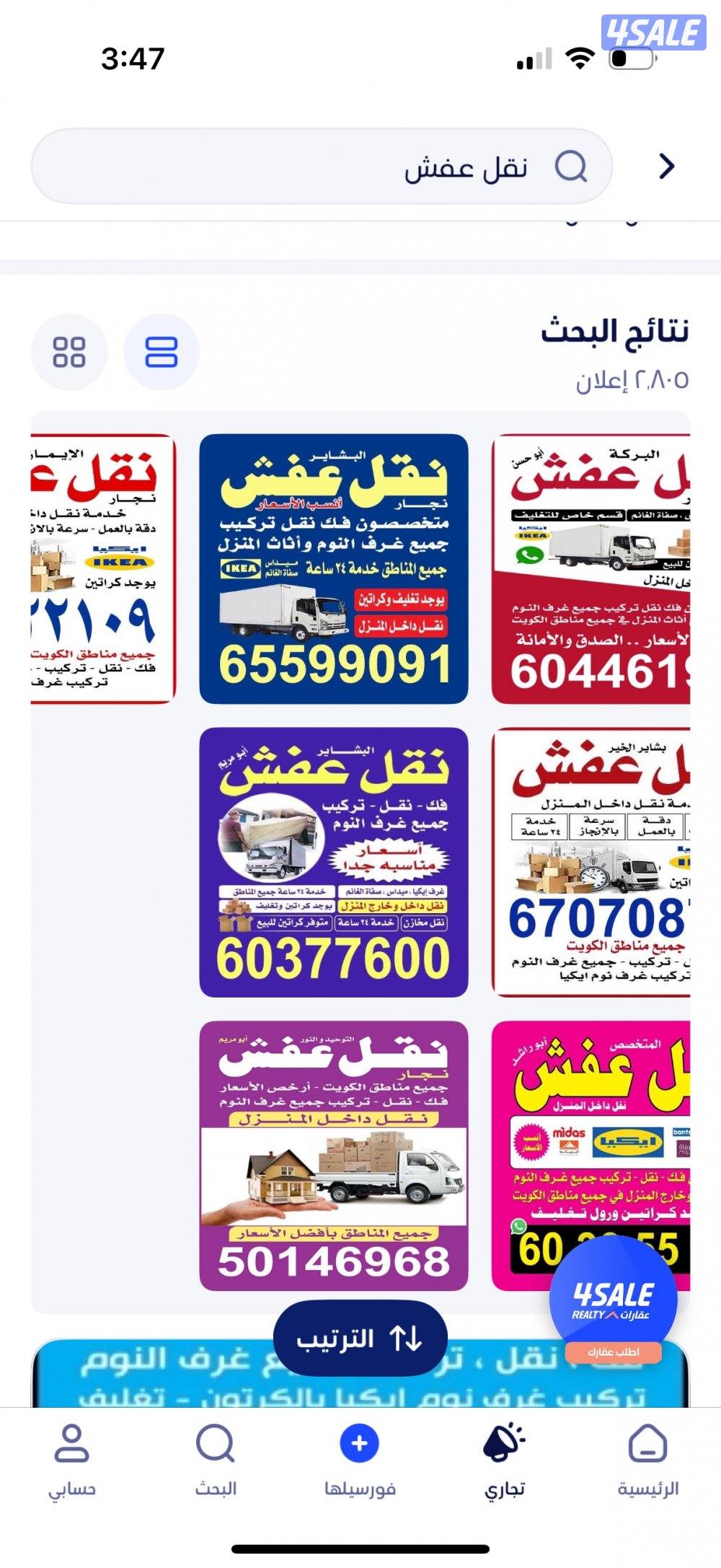Open the ad with number 60377600
The width and height of the screenshot is (721, 1568).
point(334,862)
